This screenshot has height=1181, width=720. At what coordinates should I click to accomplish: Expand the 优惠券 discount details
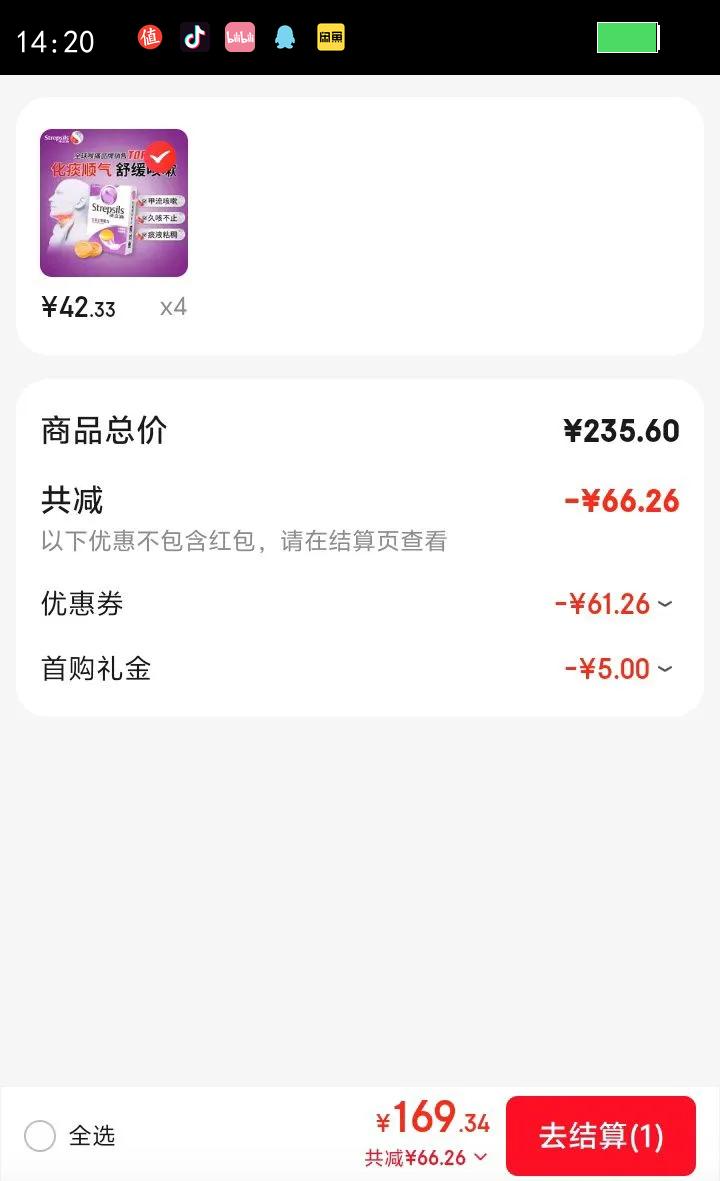[664, 604]
